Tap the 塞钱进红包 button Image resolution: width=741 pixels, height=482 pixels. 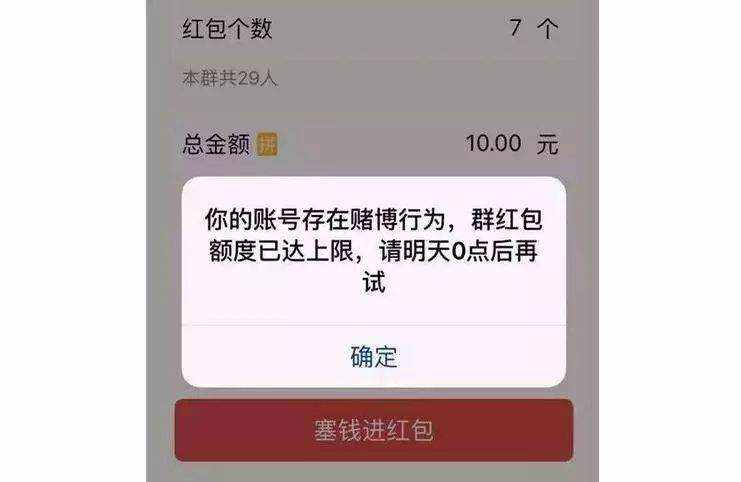coord(373,431)
